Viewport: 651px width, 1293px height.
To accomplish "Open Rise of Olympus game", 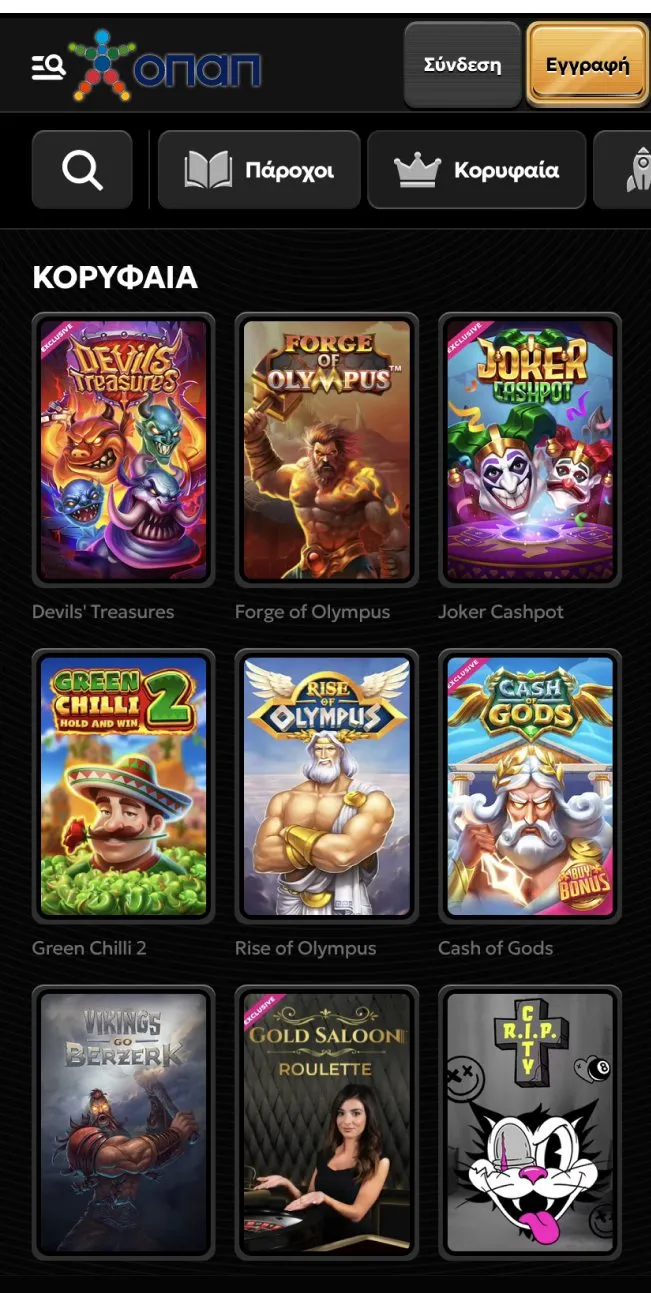I will (327, 786).
